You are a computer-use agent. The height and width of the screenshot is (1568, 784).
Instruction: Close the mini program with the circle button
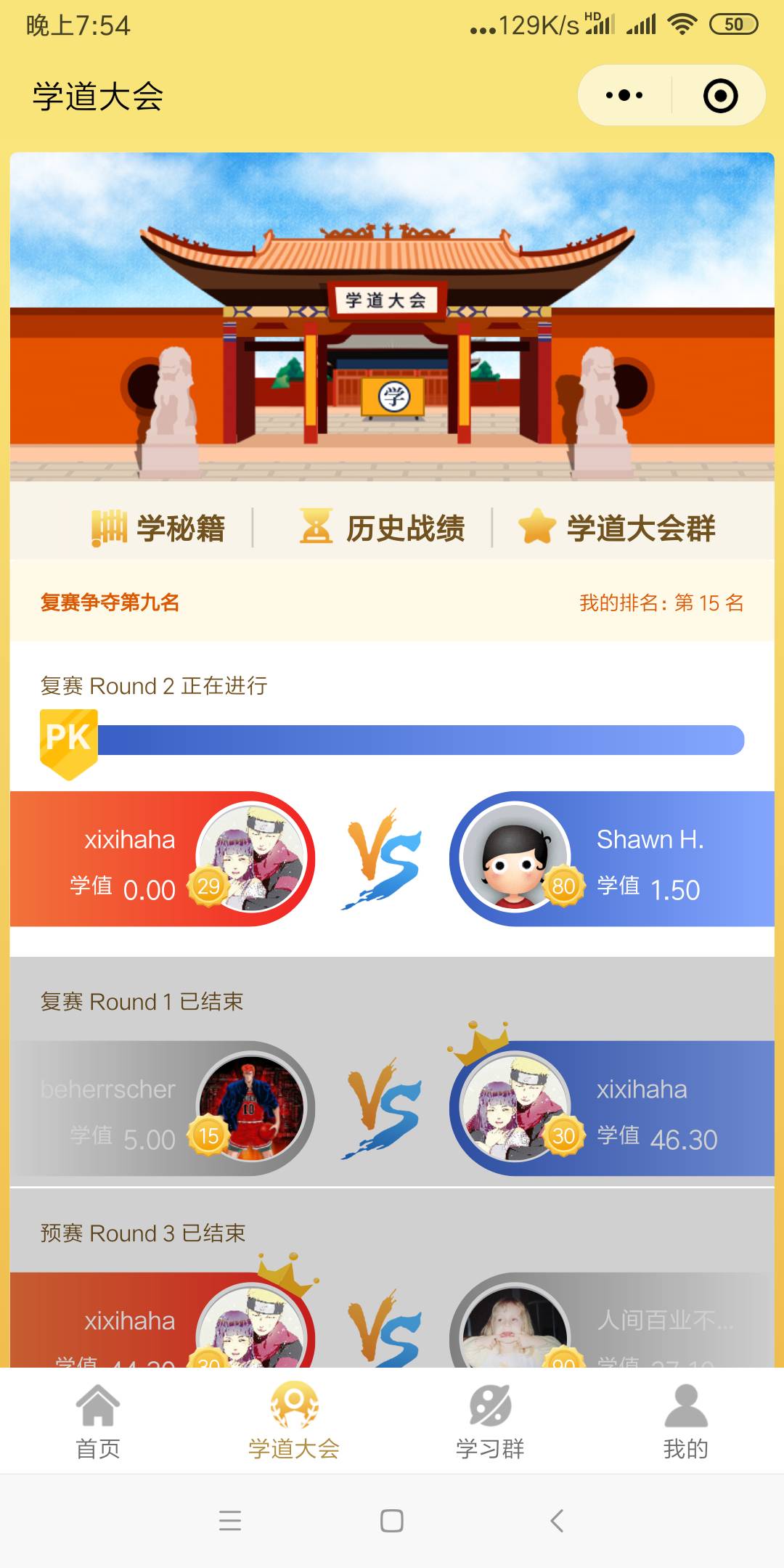(x=720, y=95)
